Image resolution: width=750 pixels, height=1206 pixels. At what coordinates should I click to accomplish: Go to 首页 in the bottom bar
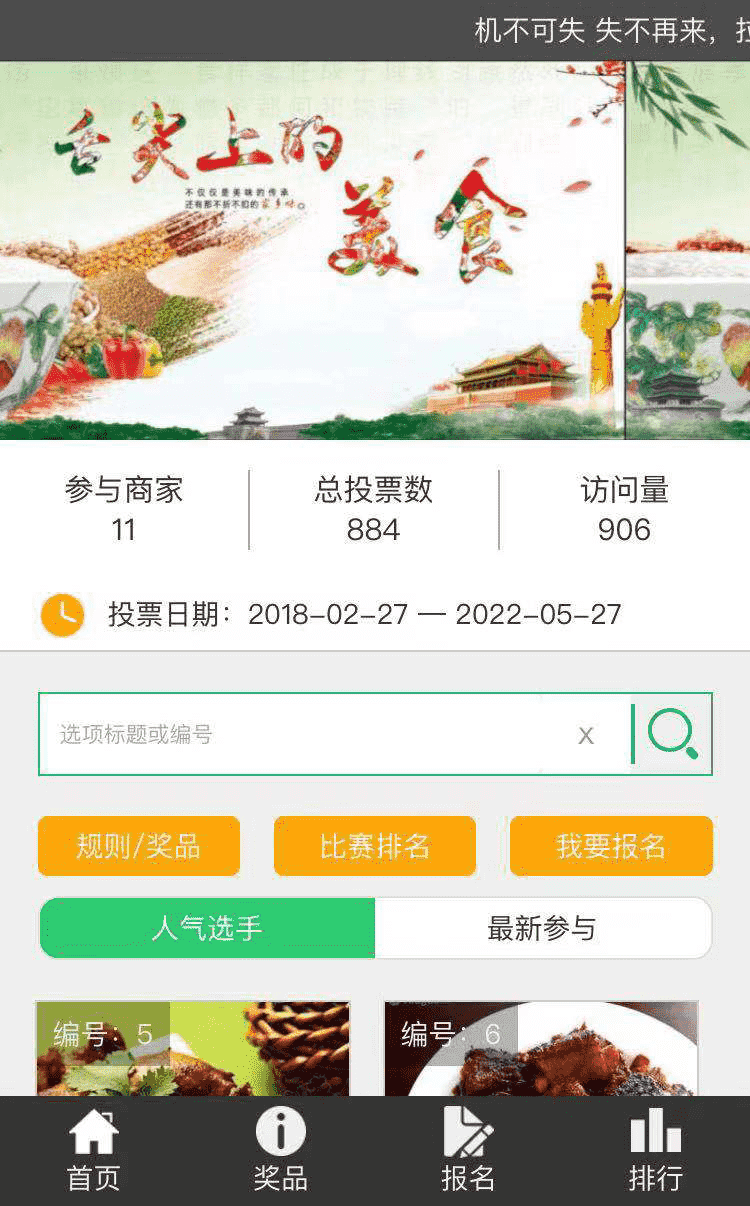pyautogui.click(x=93, y=1151)
